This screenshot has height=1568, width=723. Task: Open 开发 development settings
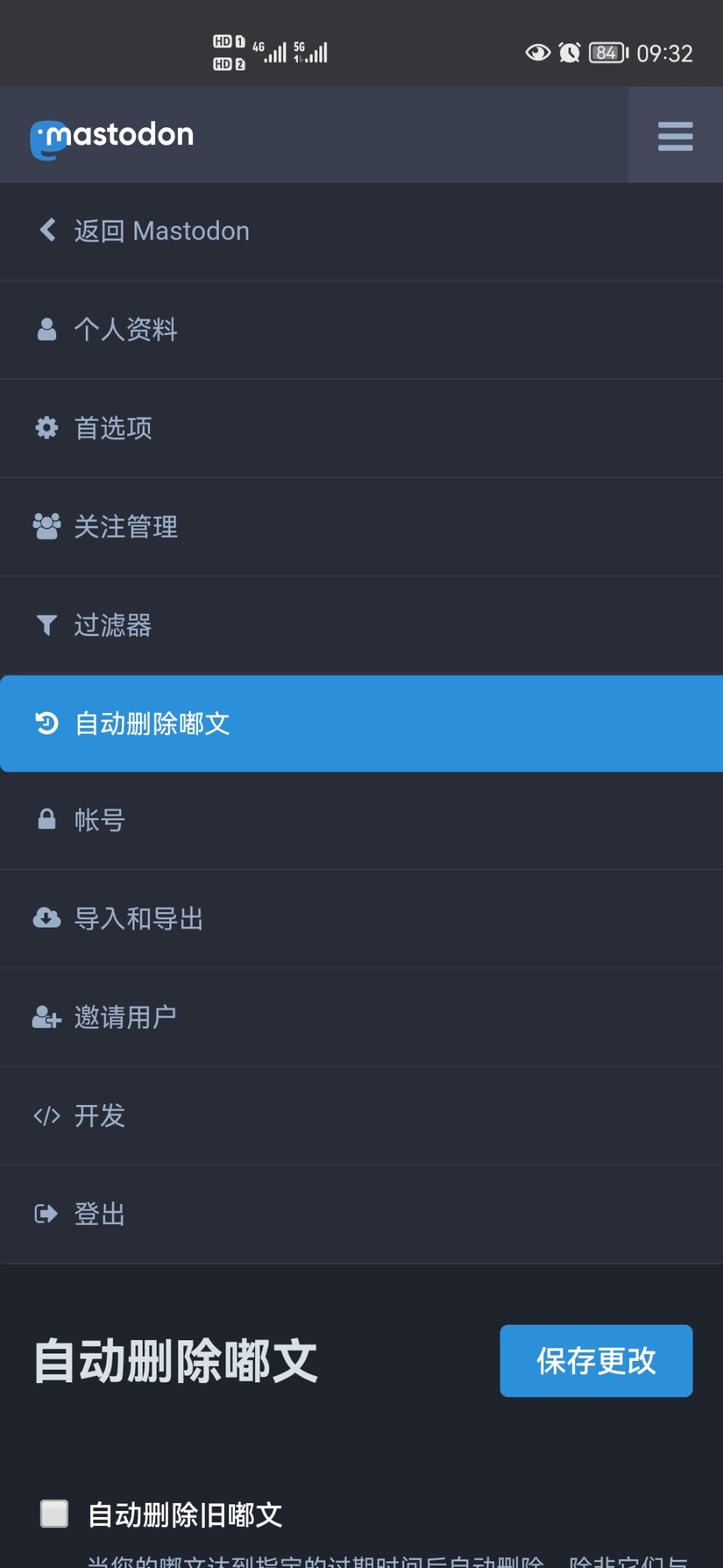[x=100, y=1115]
